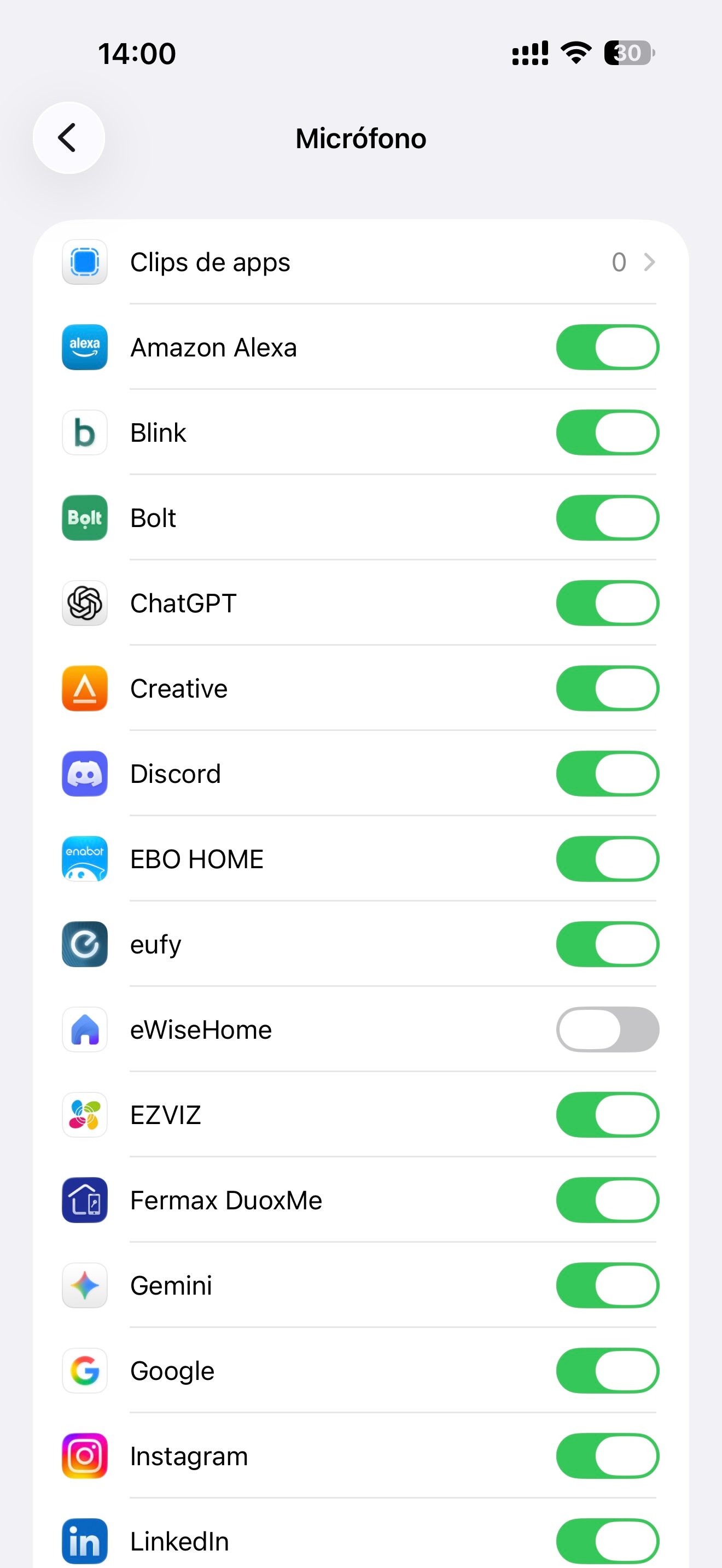This screenshot has width=722, height=1568.
Task: Switch off EZVIZ microphone permission
Action: coord(607,1115)
